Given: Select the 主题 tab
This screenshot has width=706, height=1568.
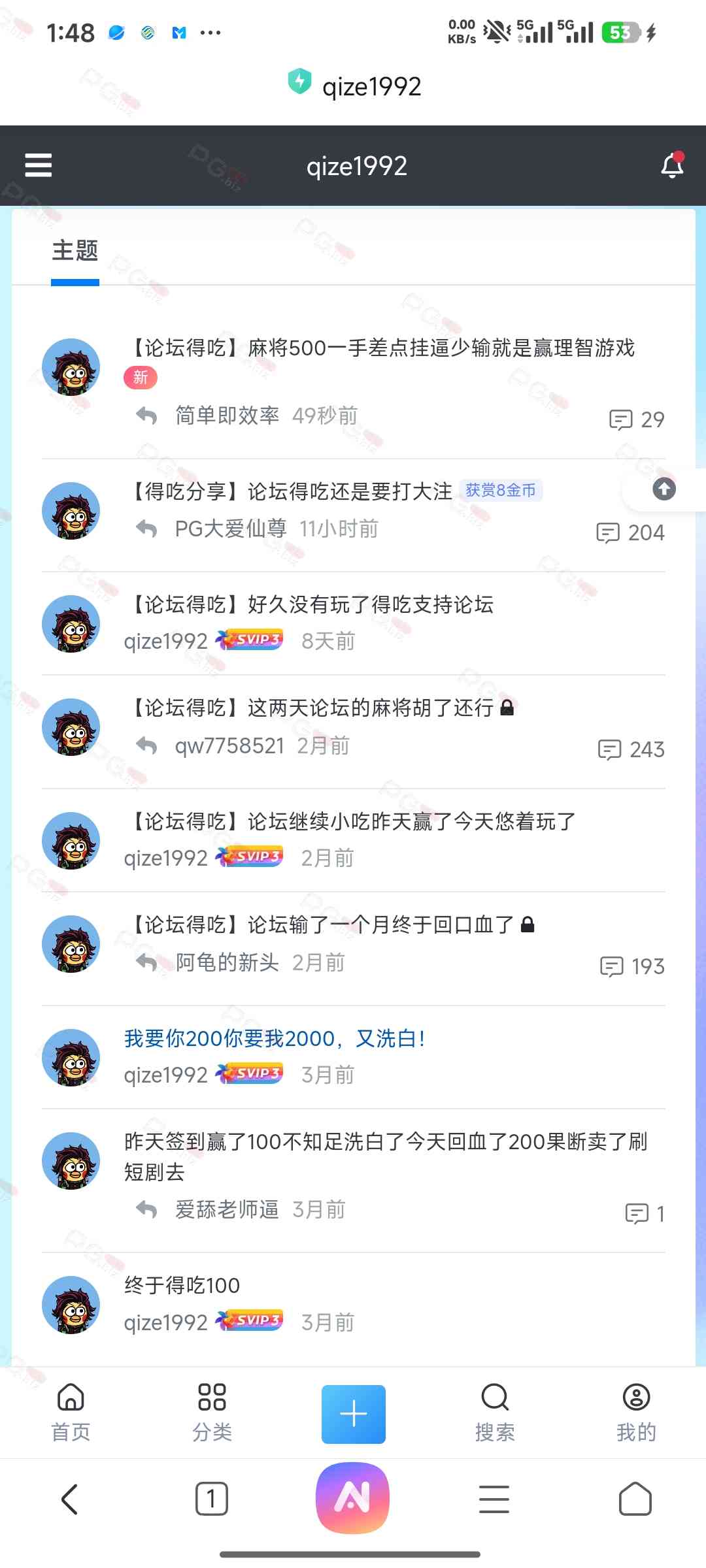Looking at the screenshot, I should [x=75, y=251].
